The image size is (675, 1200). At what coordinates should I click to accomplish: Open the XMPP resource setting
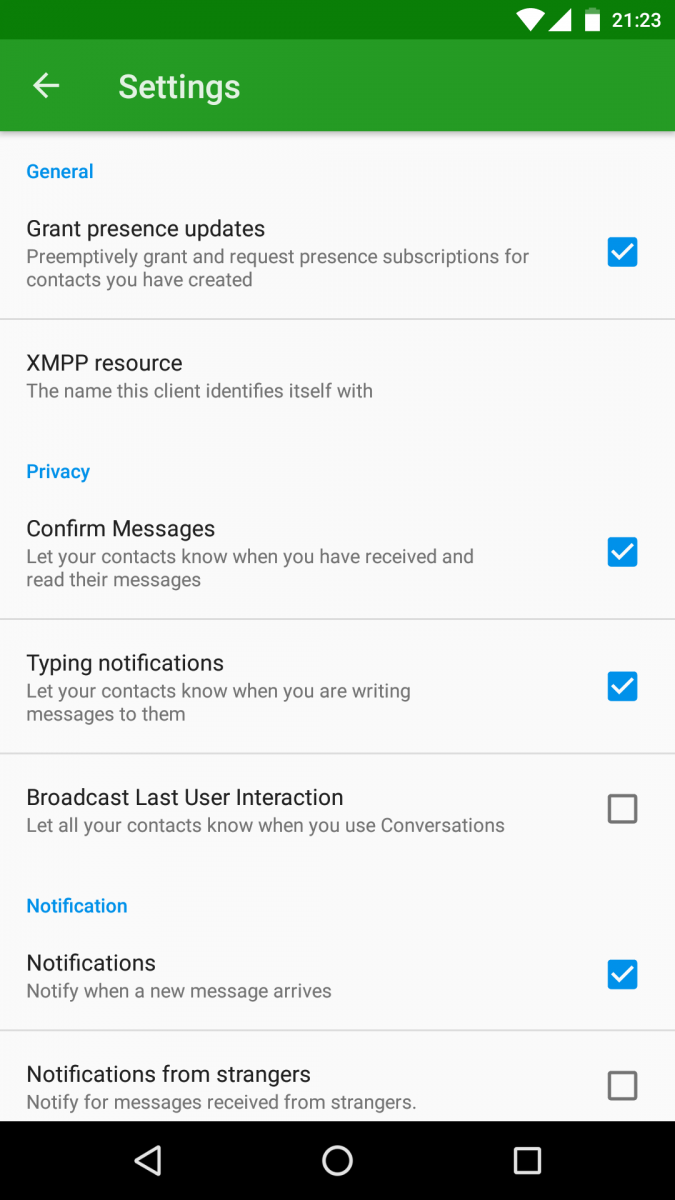337,376
